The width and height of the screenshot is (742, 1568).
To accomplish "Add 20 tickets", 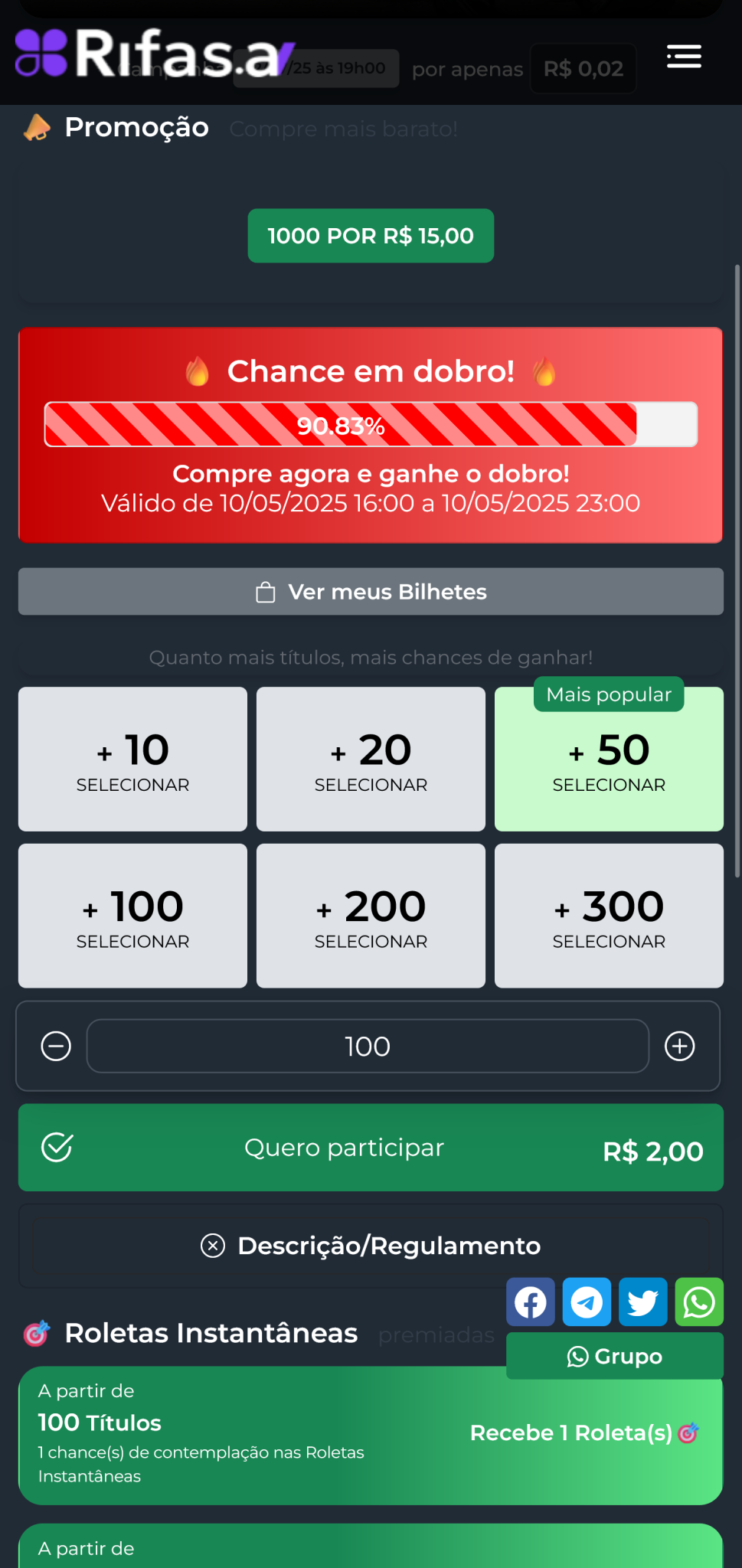I will coord(371,759).
